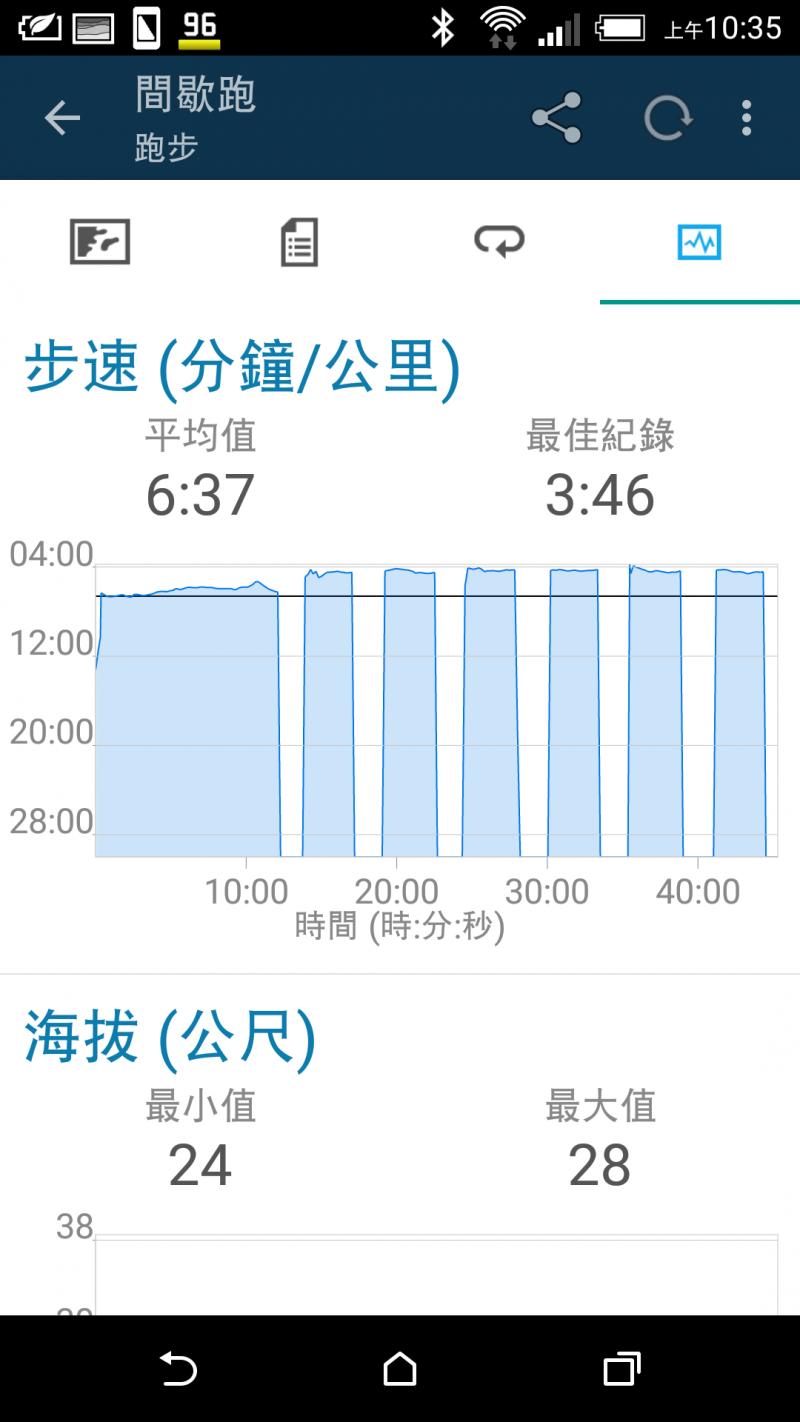Image resolution: width=800 pixels, height=1422 pixels.
Task: Select the charts tab
Action: click(x=699, y=242)
